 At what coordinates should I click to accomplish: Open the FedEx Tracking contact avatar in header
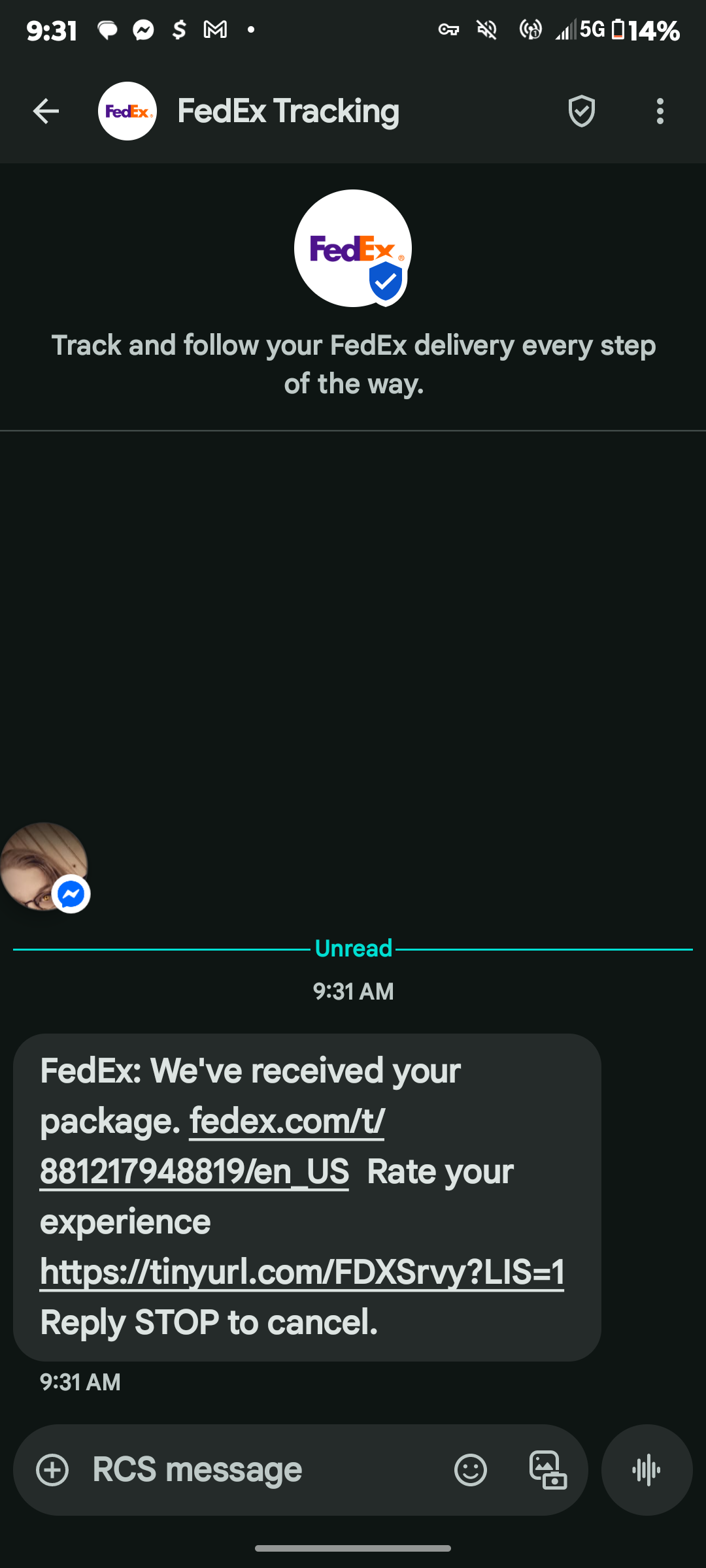tap(127, 112)
